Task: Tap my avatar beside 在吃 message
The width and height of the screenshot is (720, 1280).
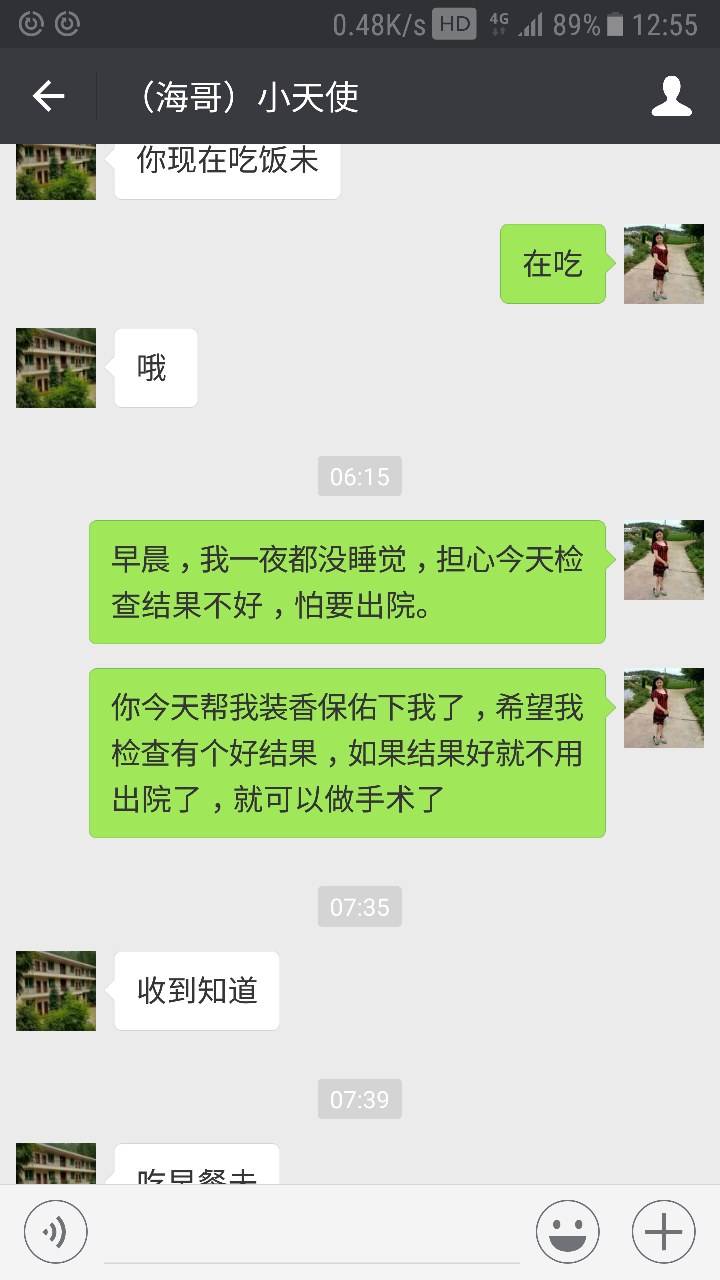Action: point(663,264)
